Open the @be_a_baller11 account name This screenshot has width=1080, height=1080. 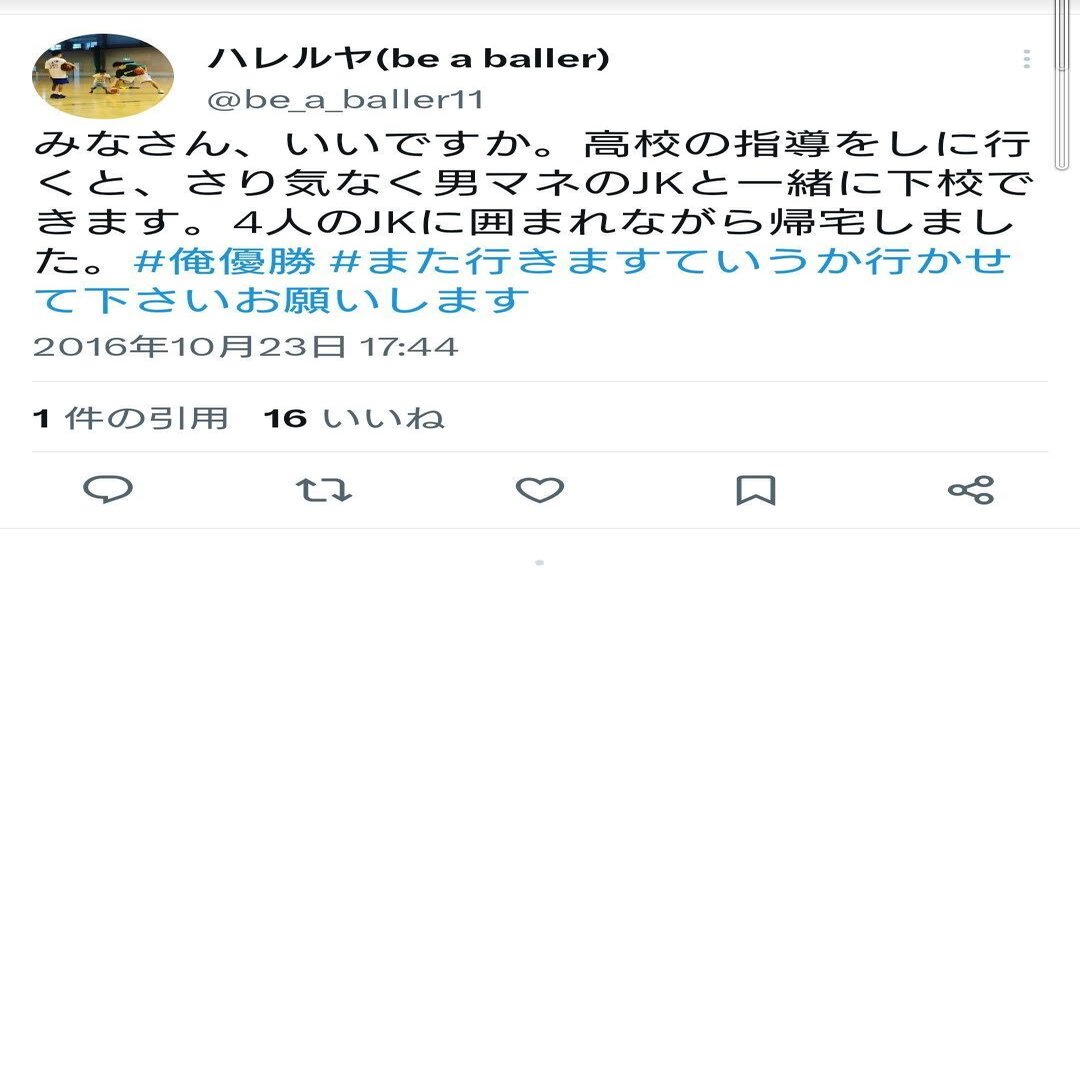point(346,100)
